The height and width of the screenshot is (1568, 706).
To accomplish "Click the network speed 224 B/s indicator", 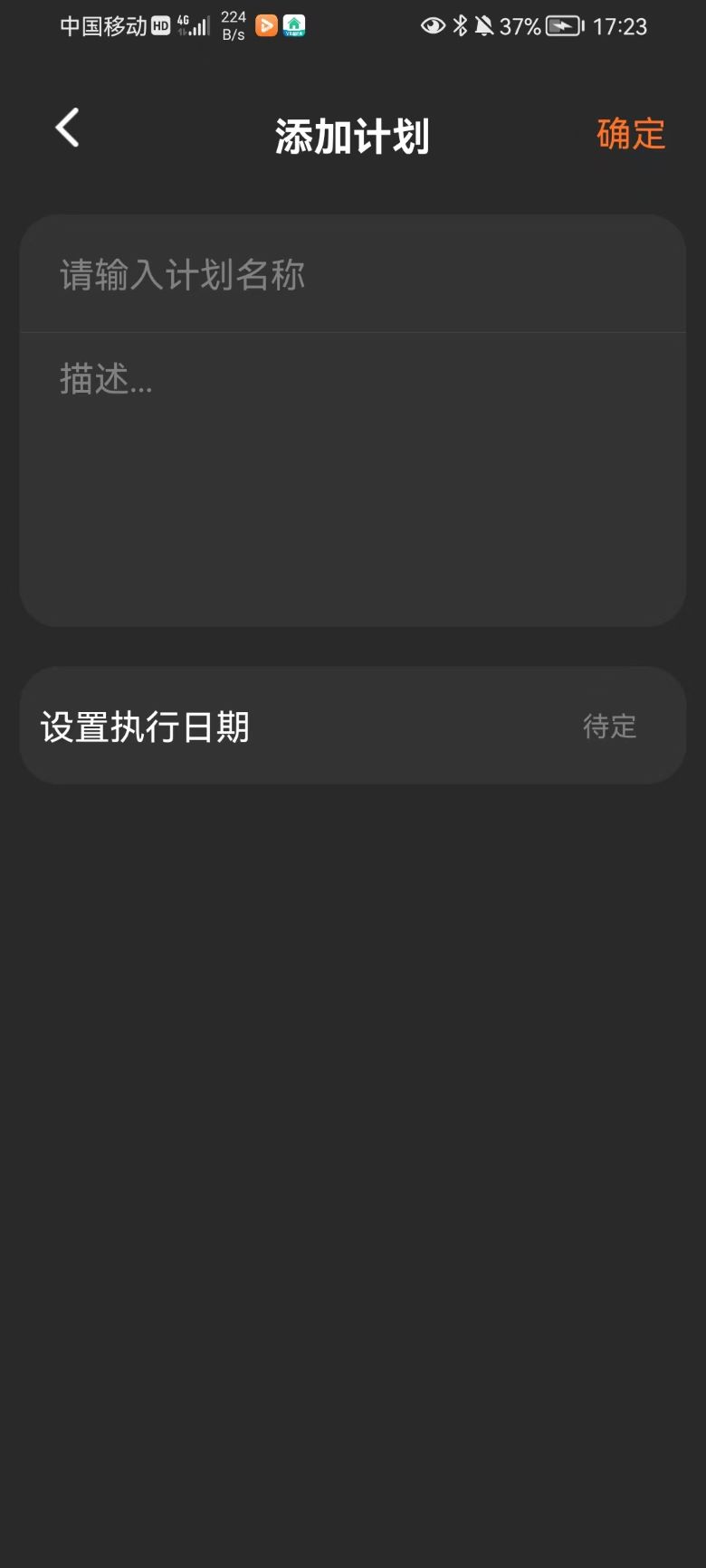I will tap(231, 24).
